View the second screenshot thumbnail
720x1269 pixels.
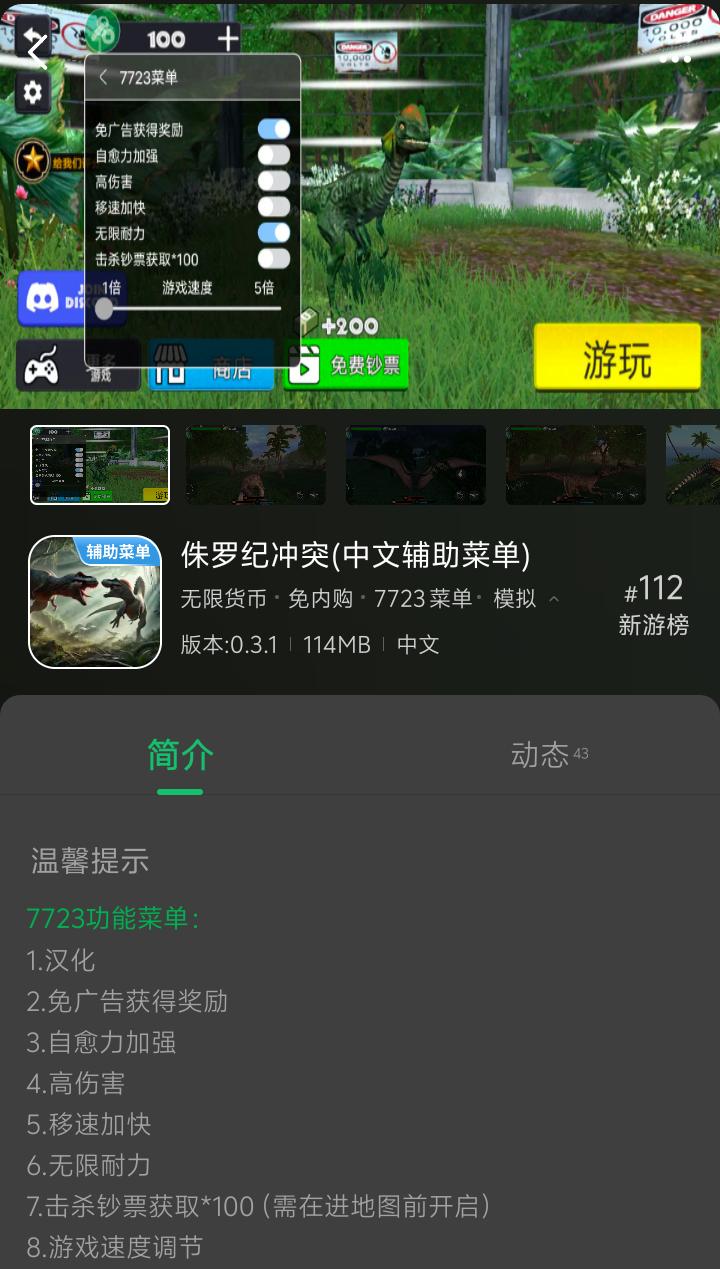(256, 465)
